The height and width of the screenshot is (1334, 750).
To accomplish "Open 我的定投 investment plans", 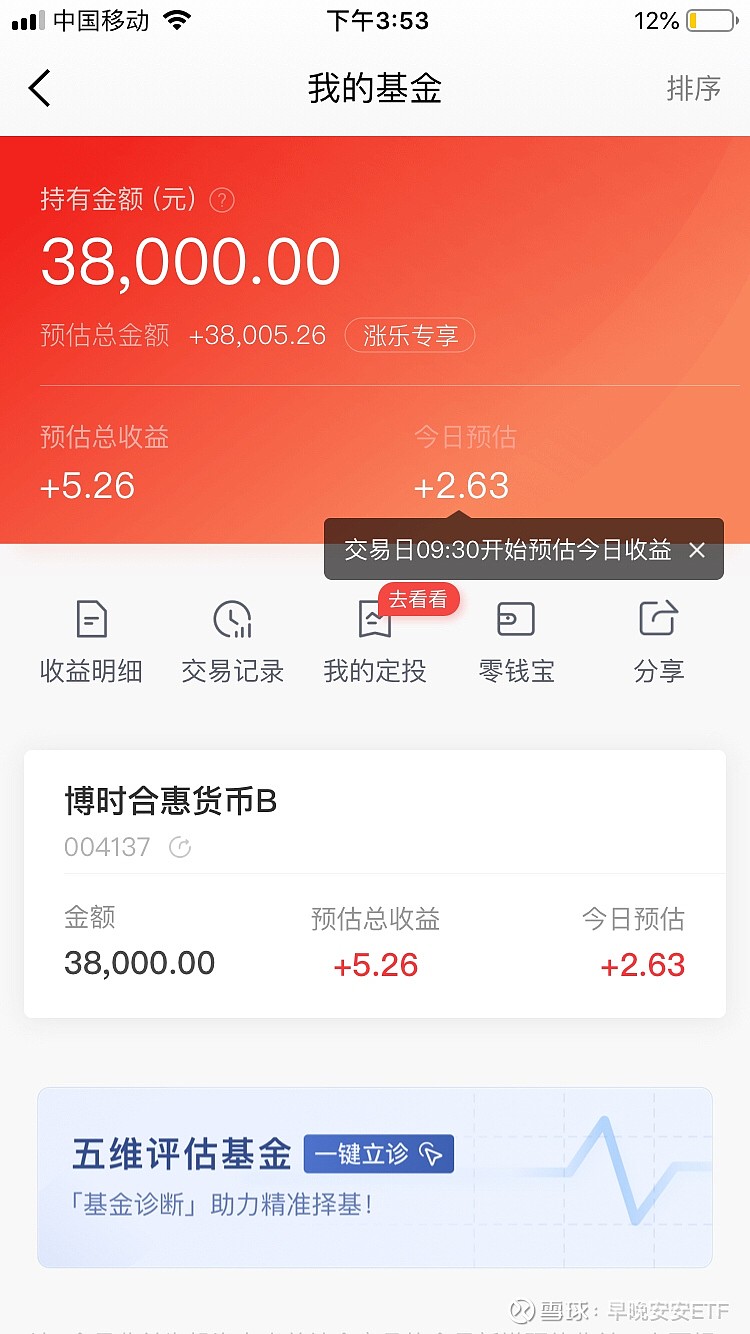I will (x=375, y=642).
